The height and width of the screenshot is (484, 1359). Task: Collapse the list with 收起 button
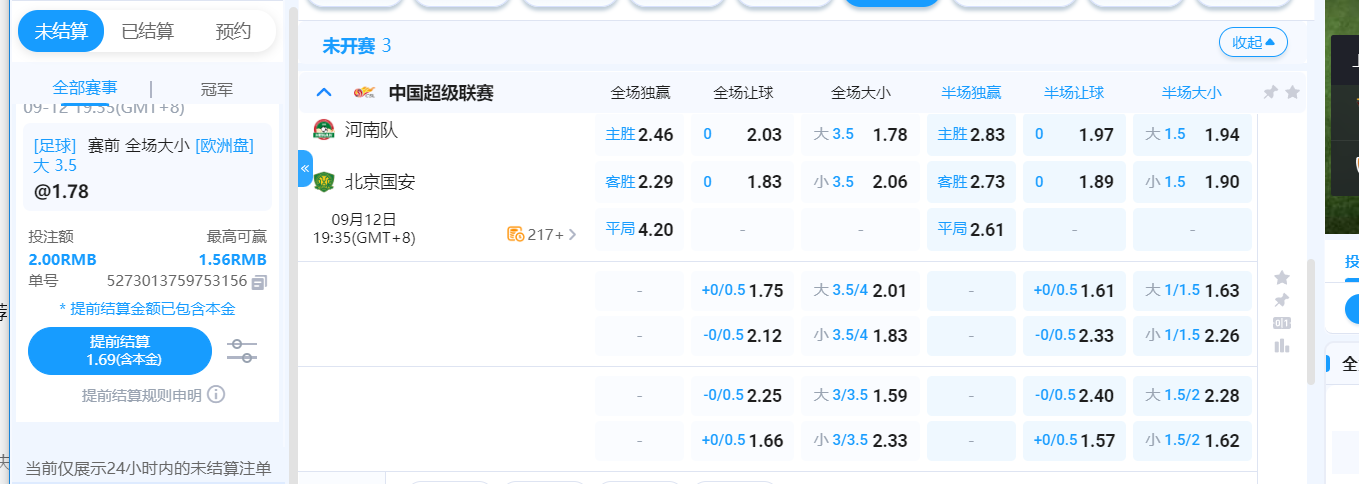[1252, 43]
